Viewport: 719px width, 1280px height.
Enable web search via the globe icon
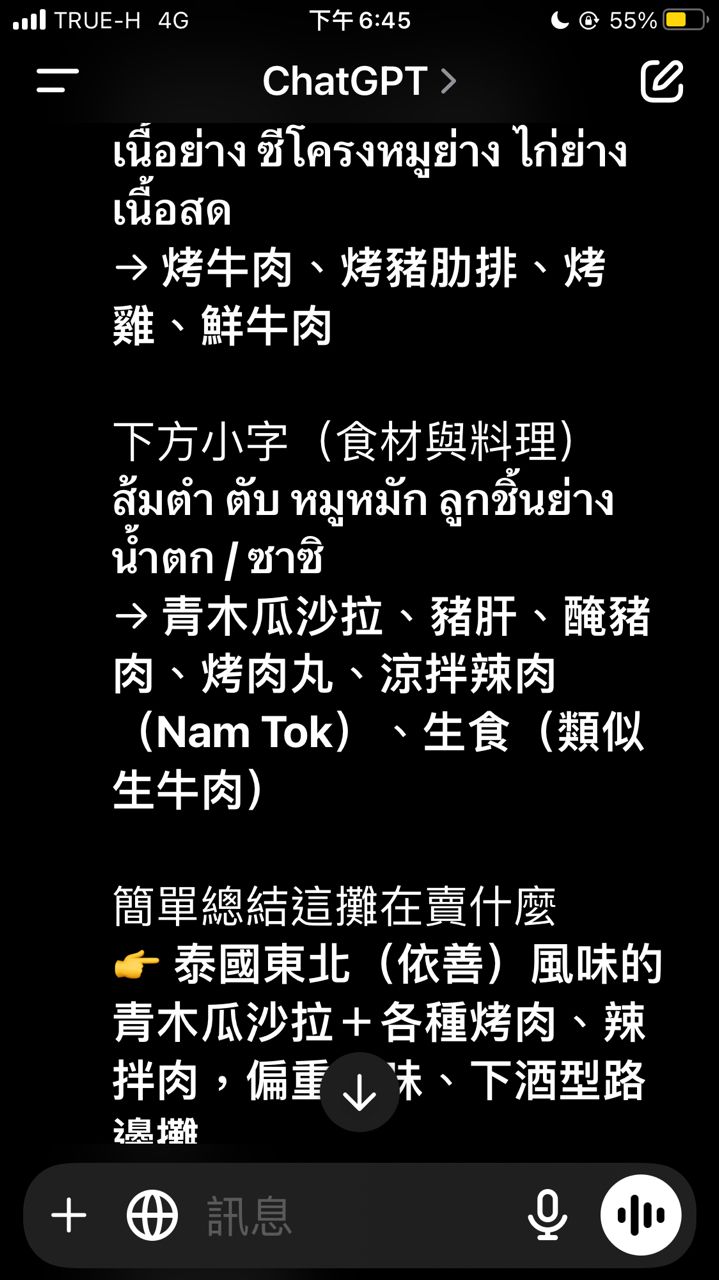coord(152,1216)
